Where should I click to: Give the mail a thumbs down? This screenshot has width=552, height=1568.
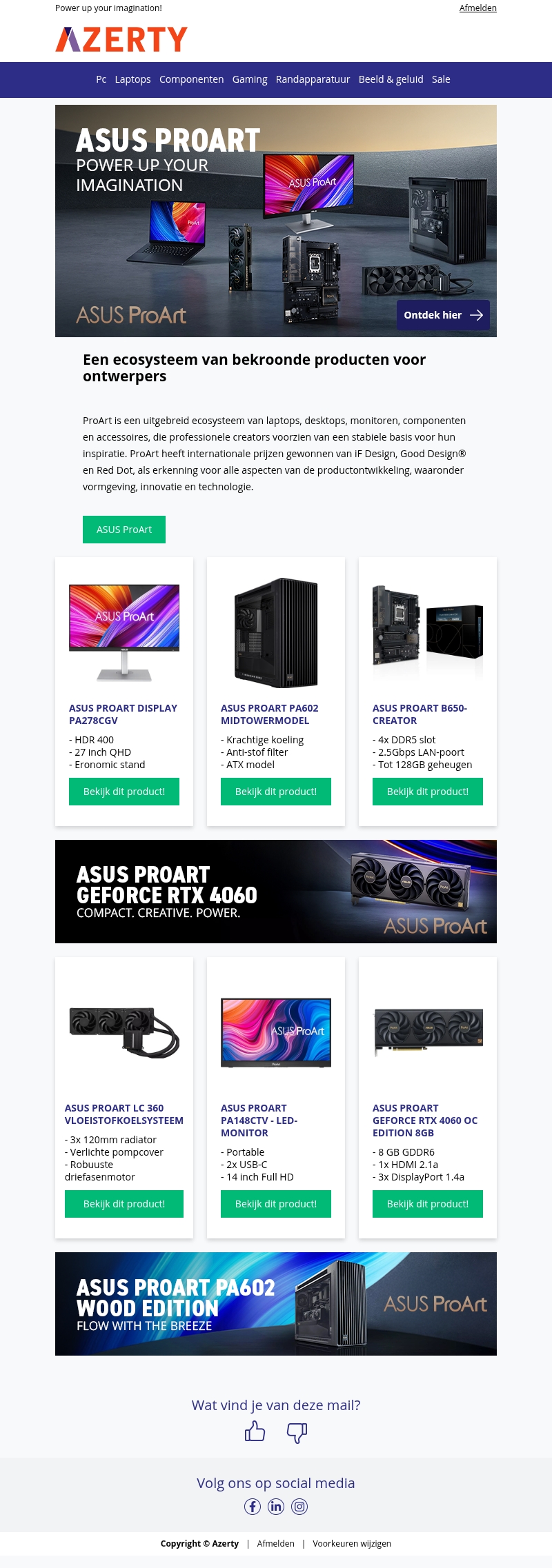click(x=297, y=1431)
